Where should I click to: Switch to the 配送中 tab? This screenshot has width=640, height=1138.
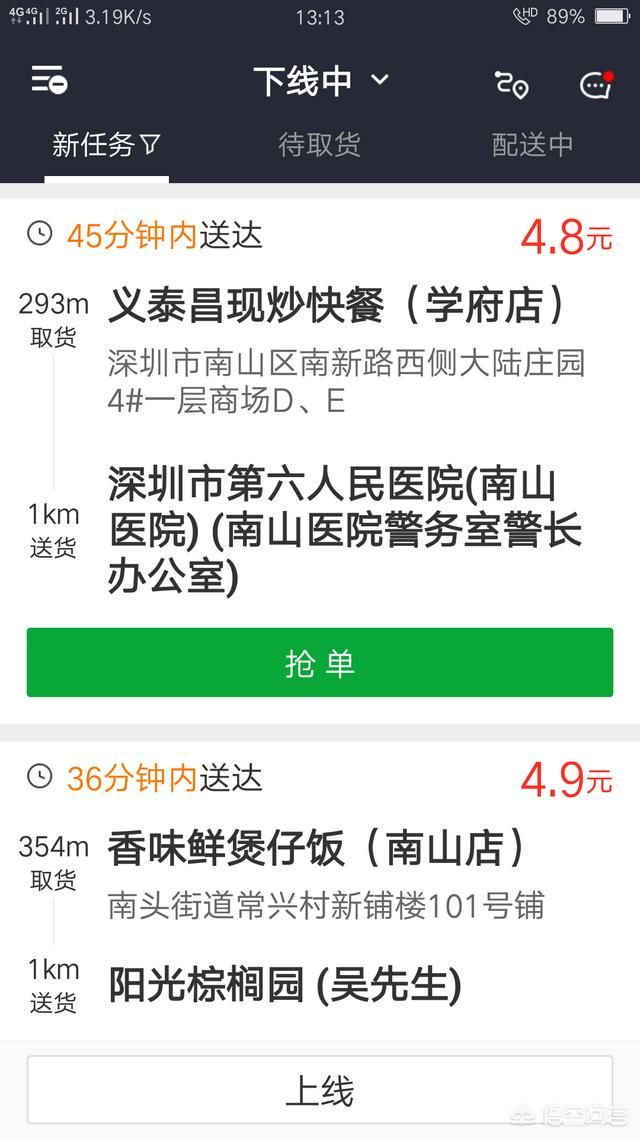tap(533, 145)
